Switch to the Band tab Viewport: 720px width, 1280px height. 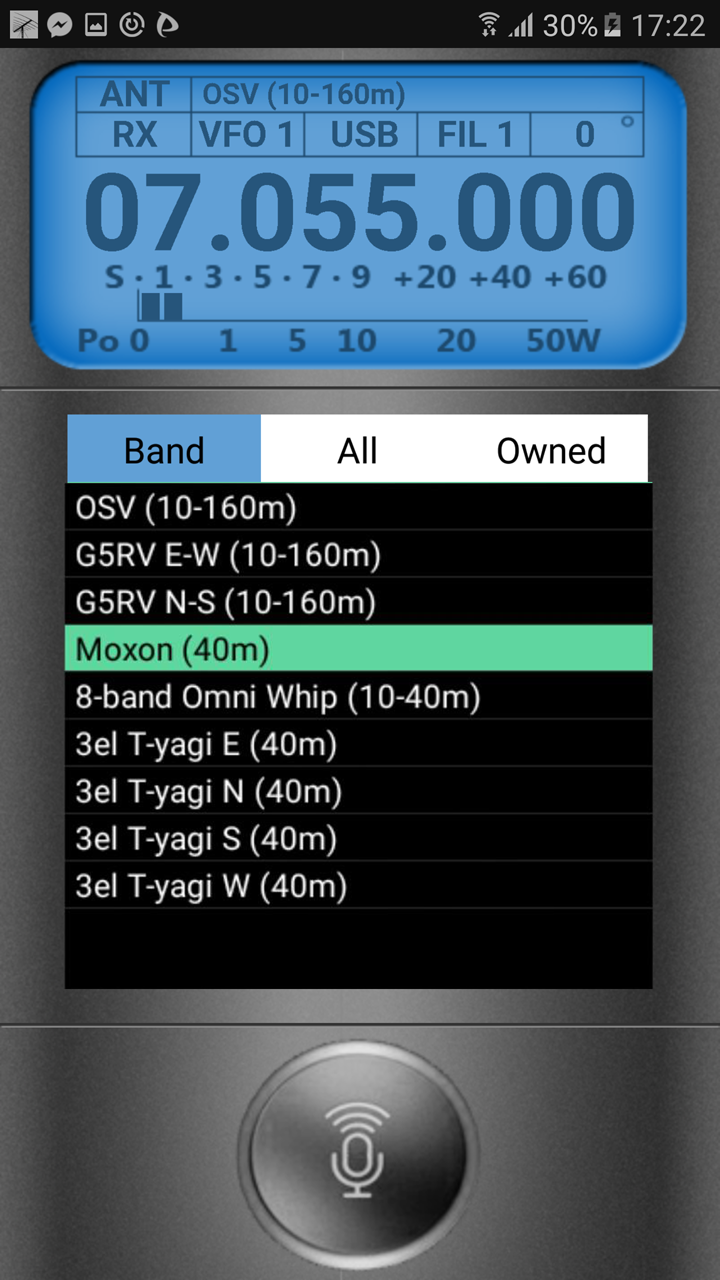[x=164, y=450]
